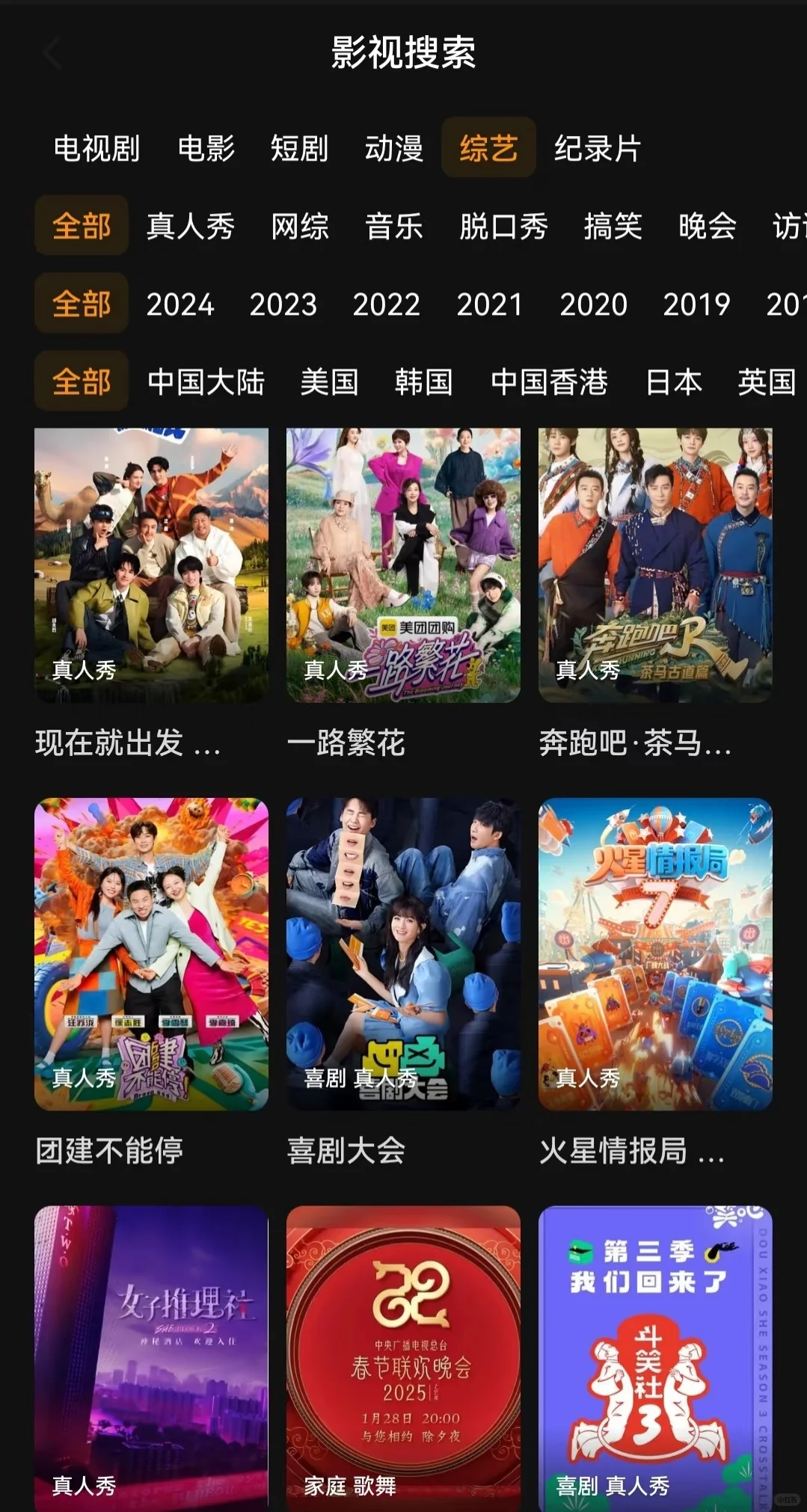View the 喜剧大会 show
The image size is (807, 1512).
[403, 953]
